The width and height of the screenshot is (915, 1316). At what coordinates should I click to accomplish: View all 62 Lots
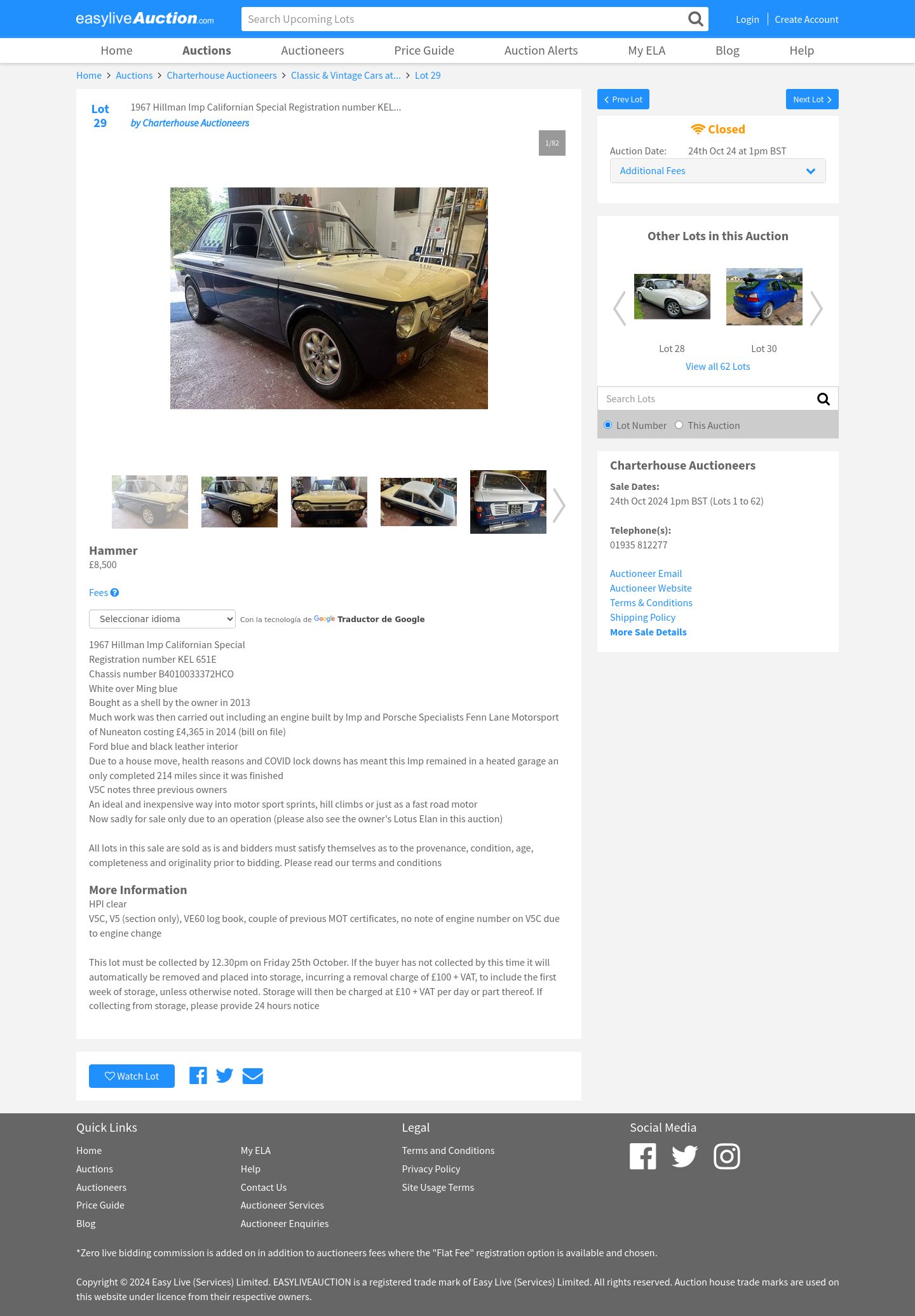coord(717,367)
